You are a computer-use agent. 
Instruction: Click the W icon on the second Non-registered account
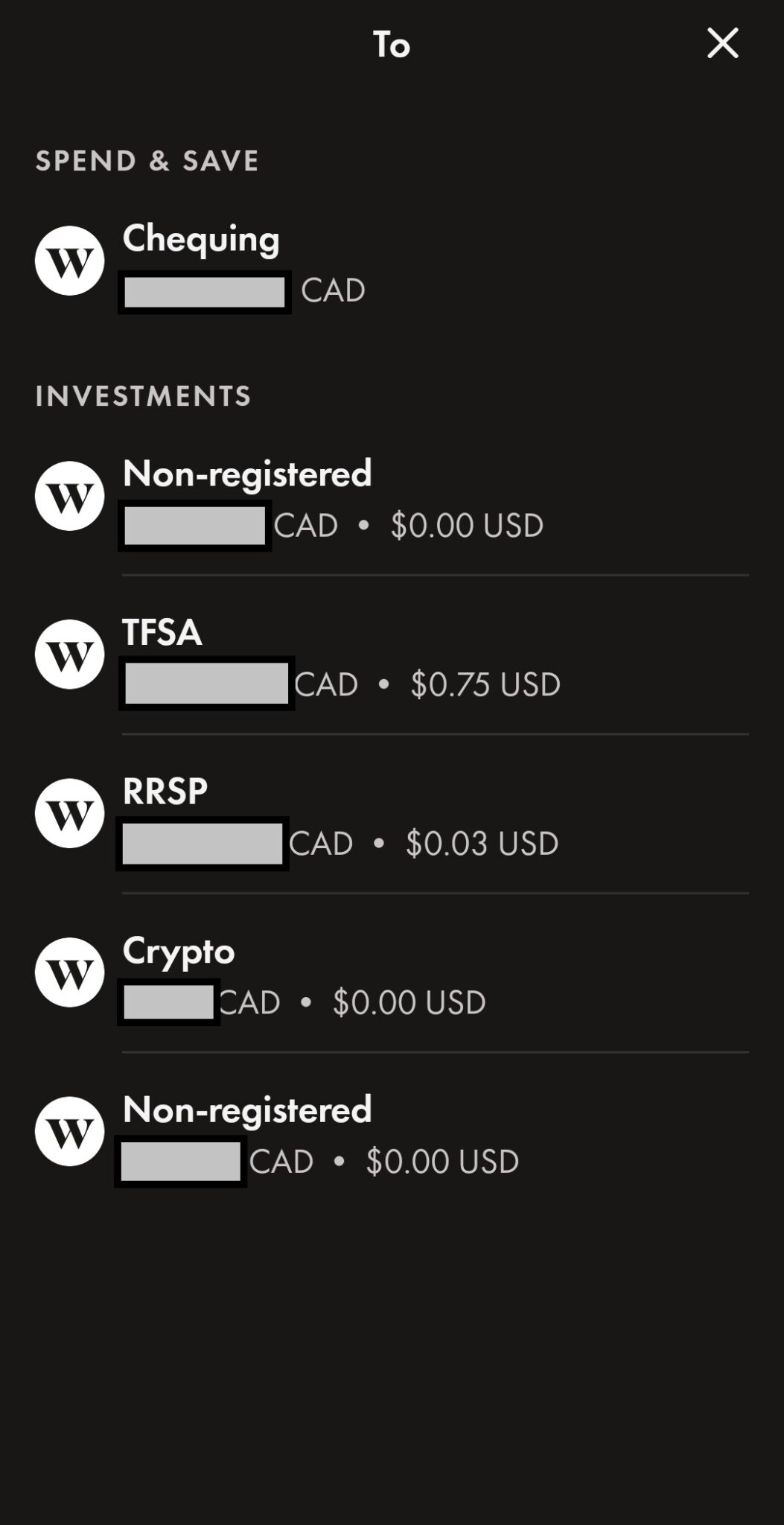pyautogui.click(x=68, y=1130)
